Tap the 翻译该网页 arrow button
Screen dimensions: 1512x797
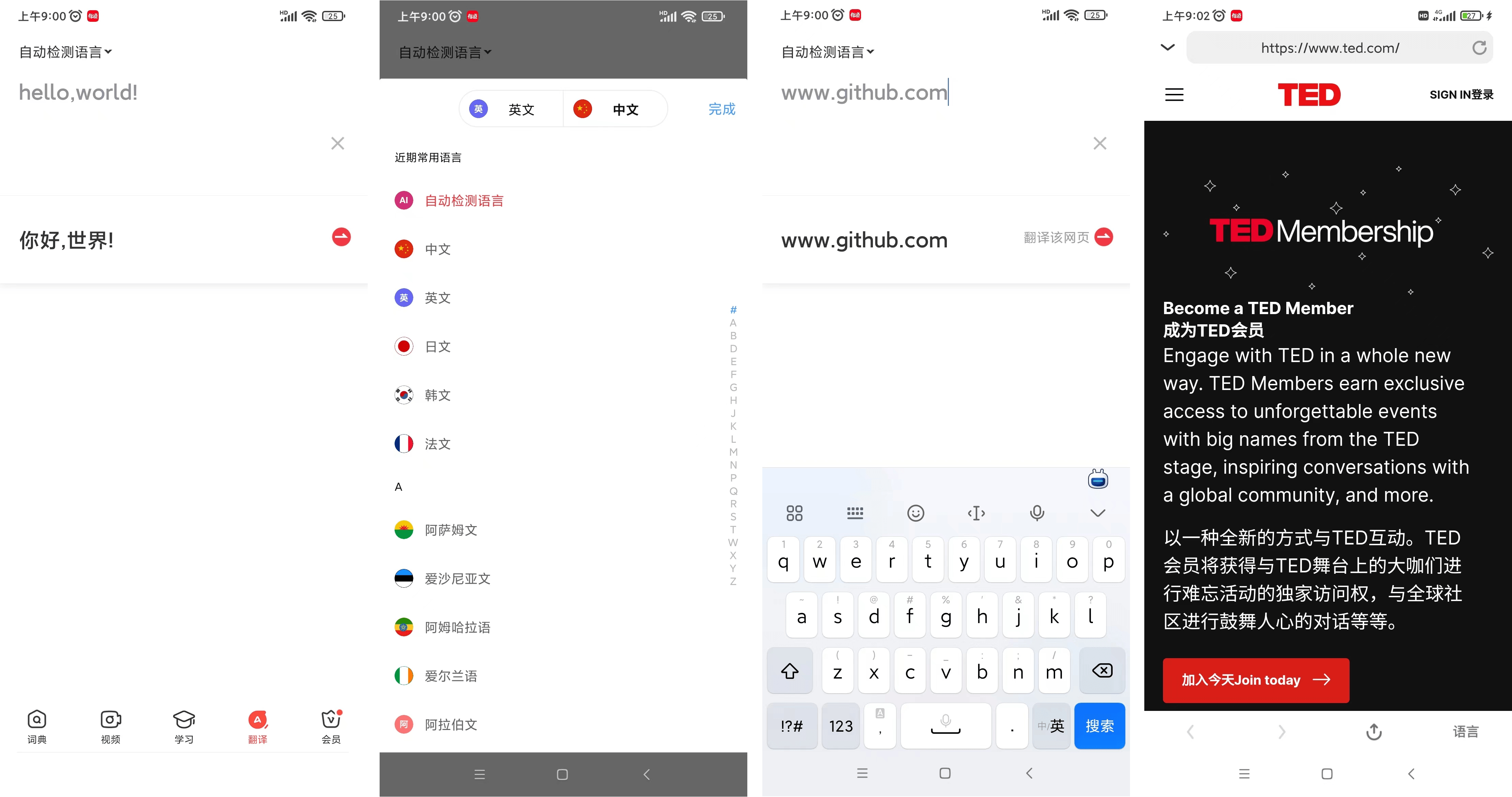point(1103,237)
